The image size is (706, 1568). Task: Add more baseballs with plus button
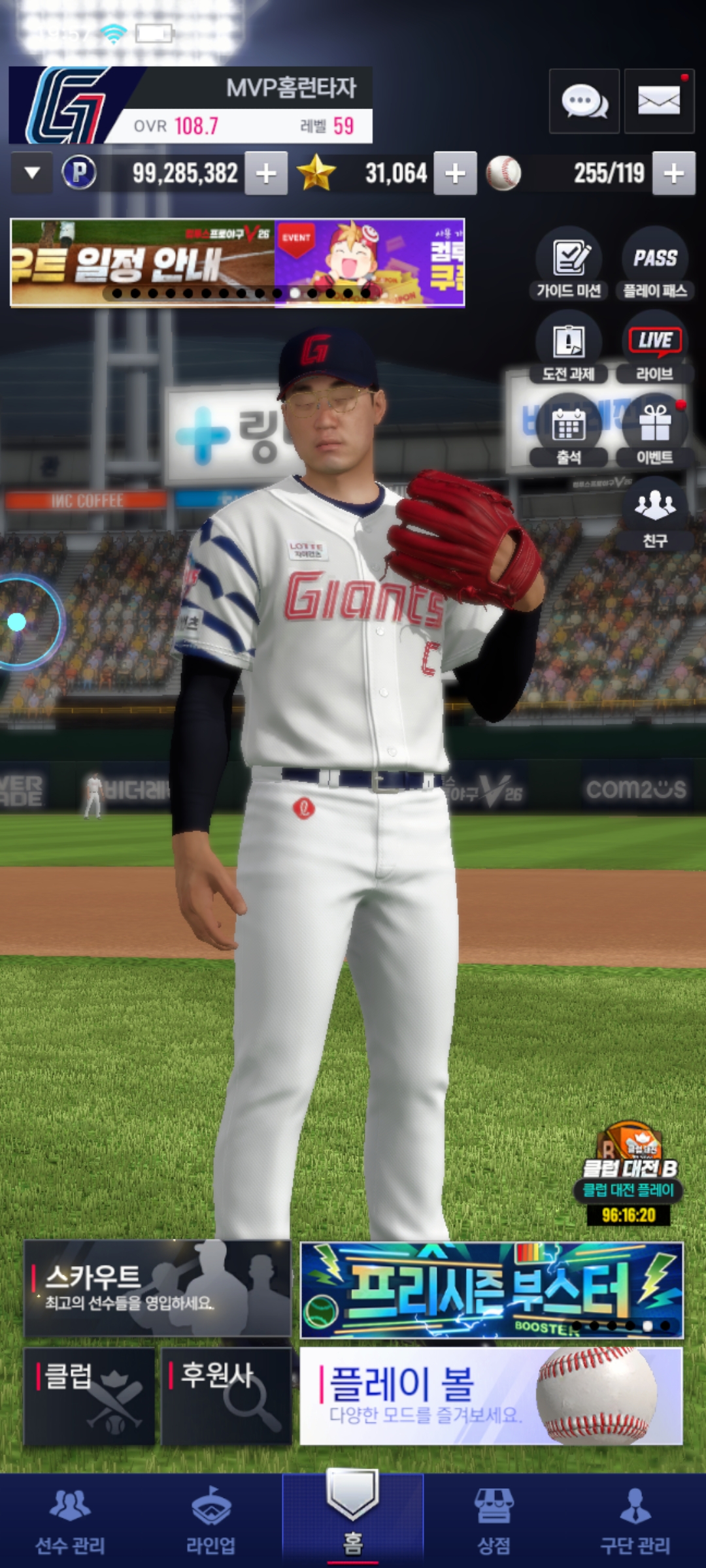(x=673, y=173)
